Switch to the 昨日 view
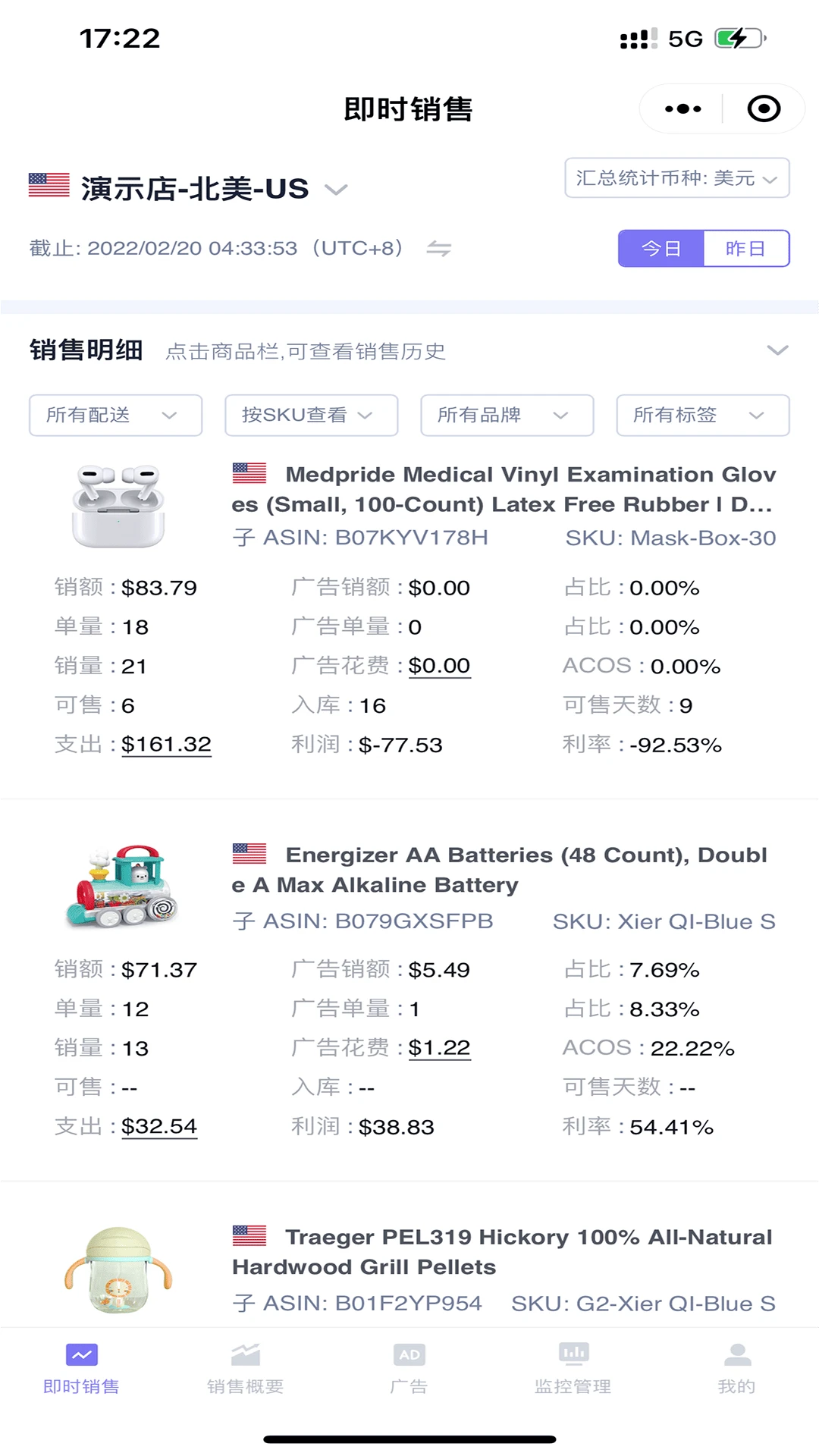This screenshot has width=819, height=1456. pyautogui.click(x=747, y=248)
